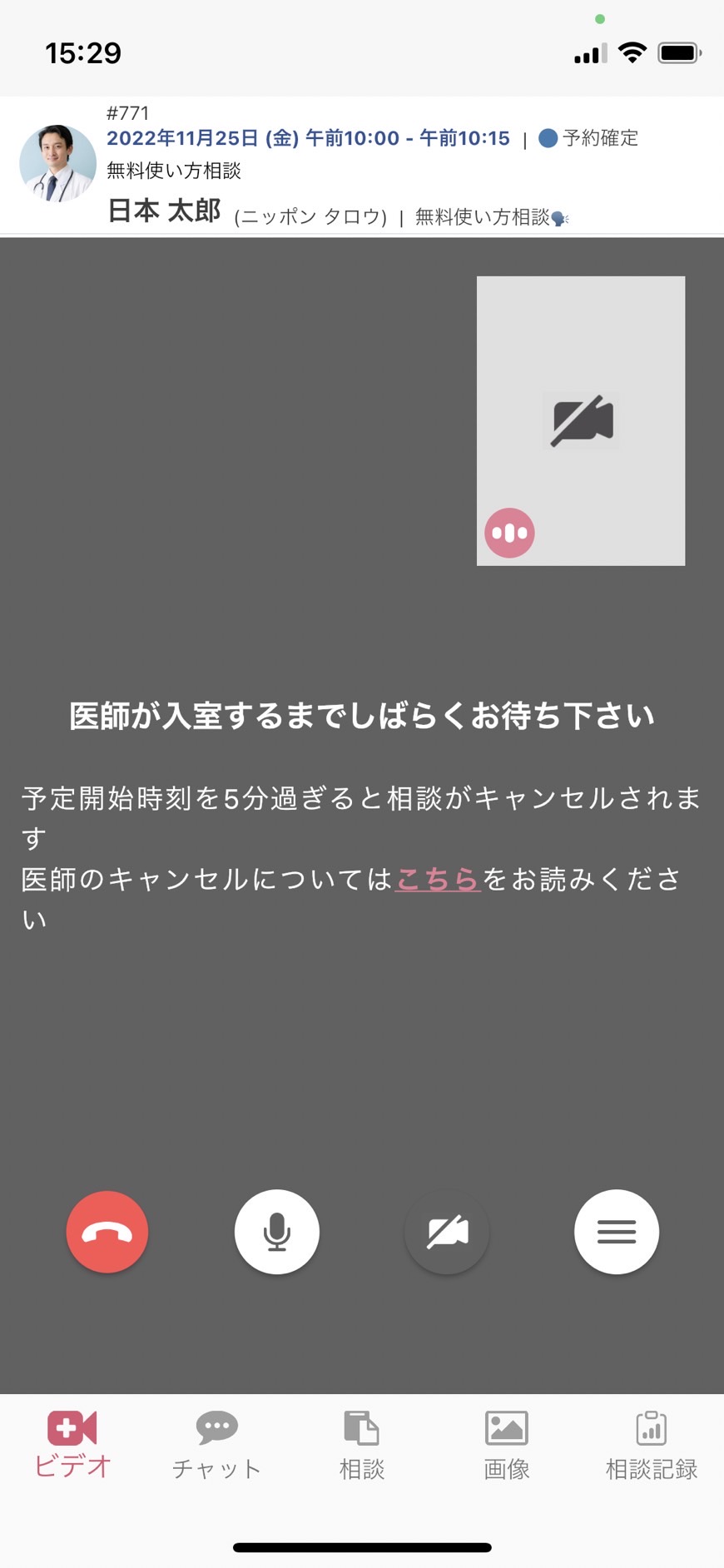Turn the camera on with the video button
This screenshot has height=1568, width=724.
tap(447, 1232)
